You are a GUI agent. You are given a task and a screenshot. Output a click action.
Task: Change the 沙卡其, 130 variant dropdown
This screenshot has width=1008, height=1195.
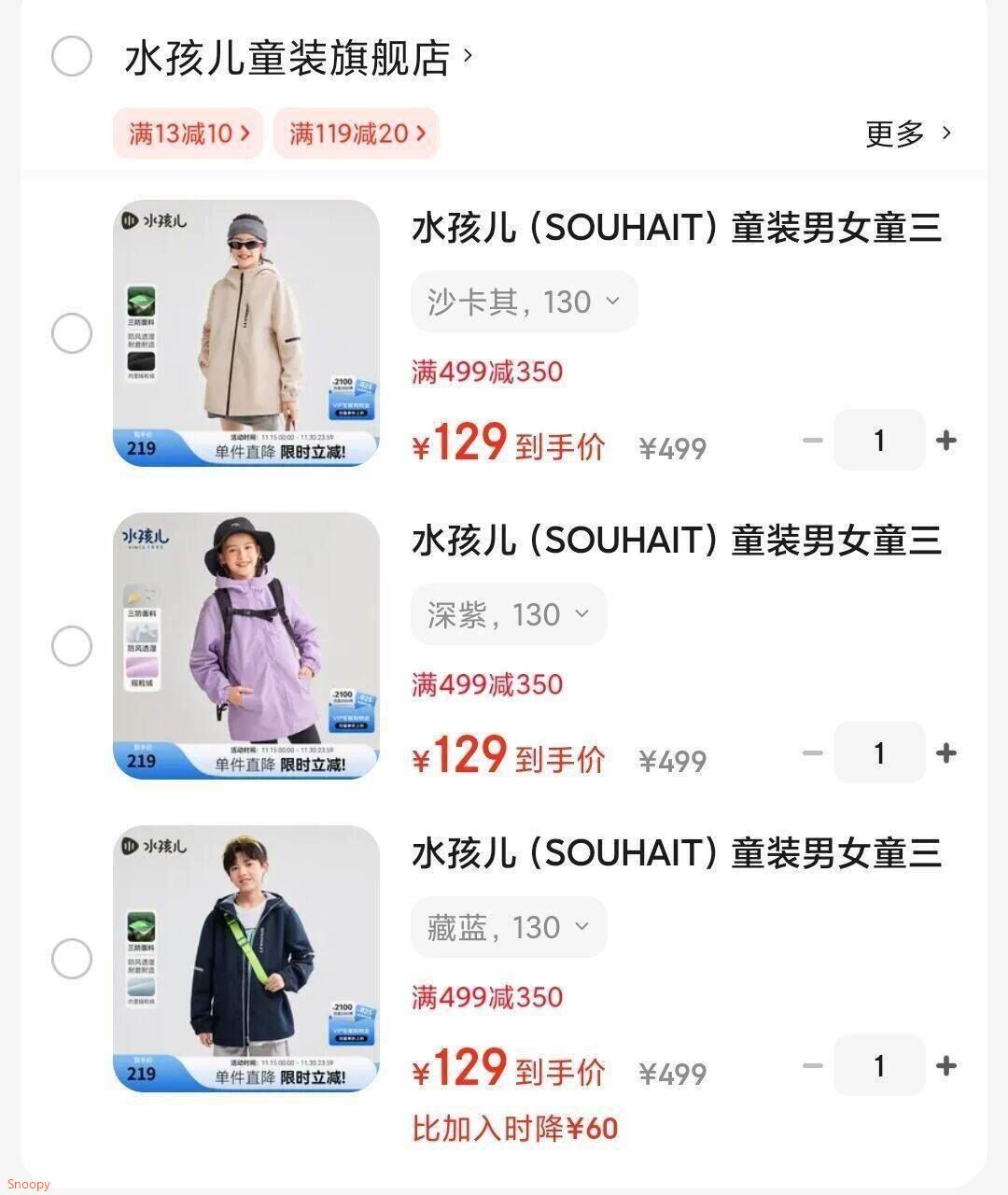point(524,302)
